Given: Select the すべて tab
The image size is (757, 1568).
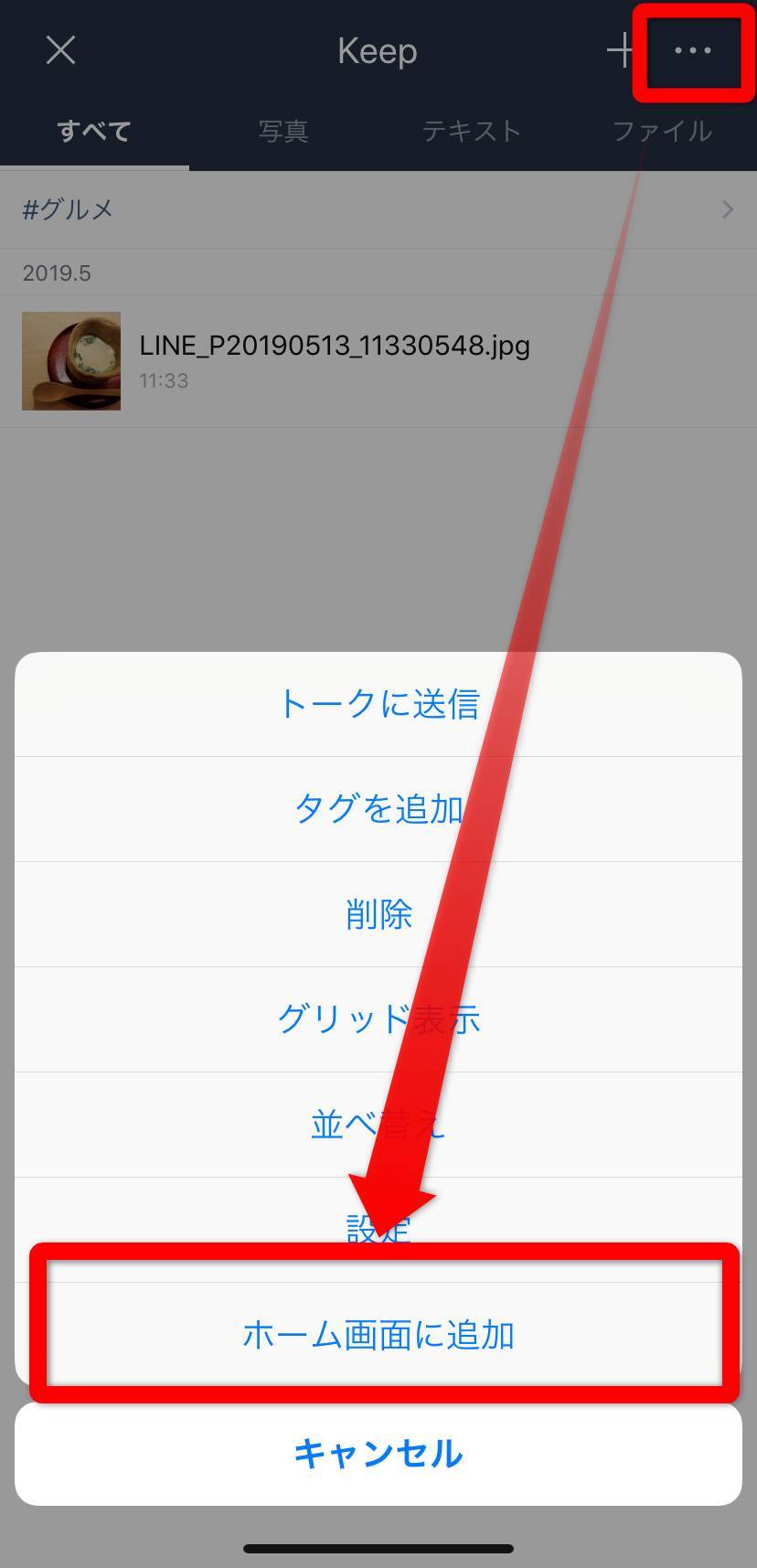Looking at the screenshot, I should [94, 132].
